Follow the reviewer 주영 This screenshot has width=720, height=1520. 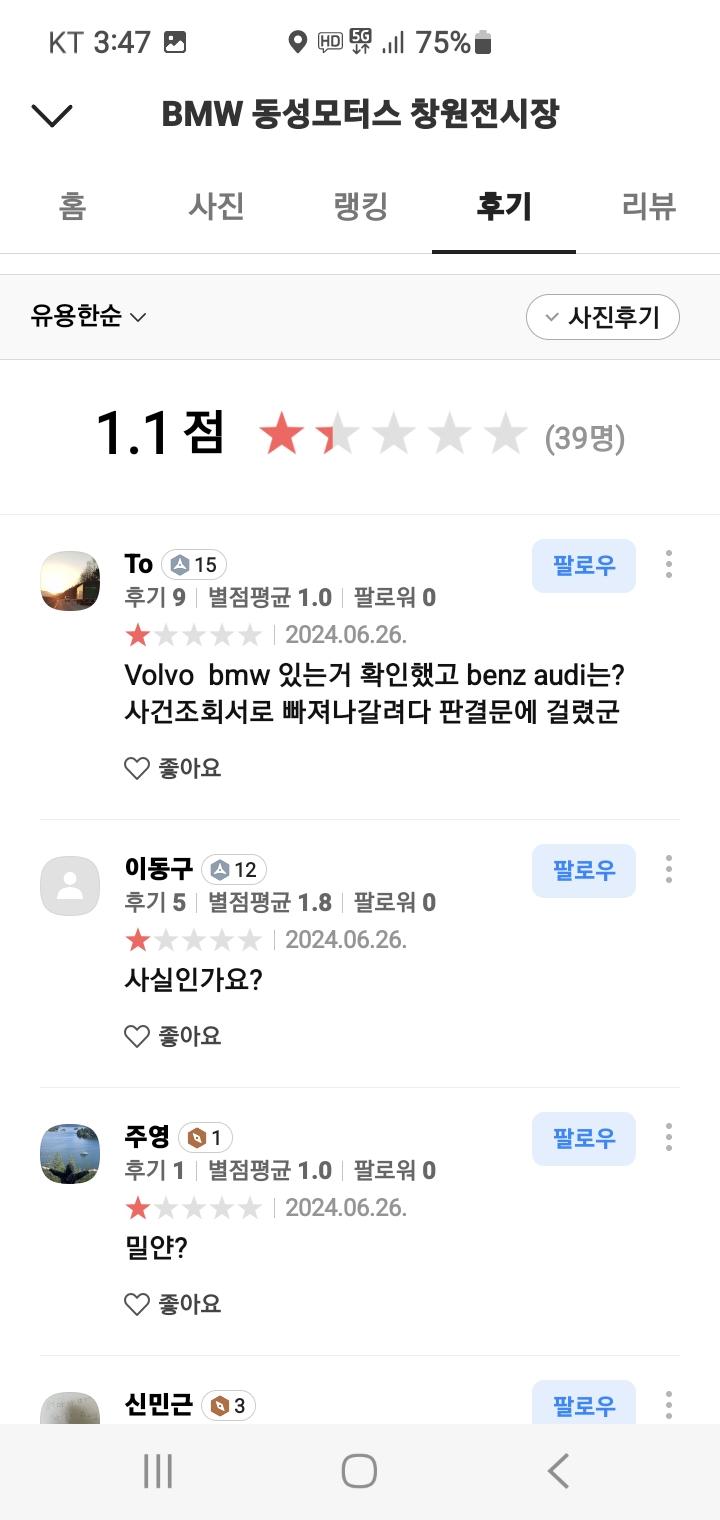[x=583, y=1138]
